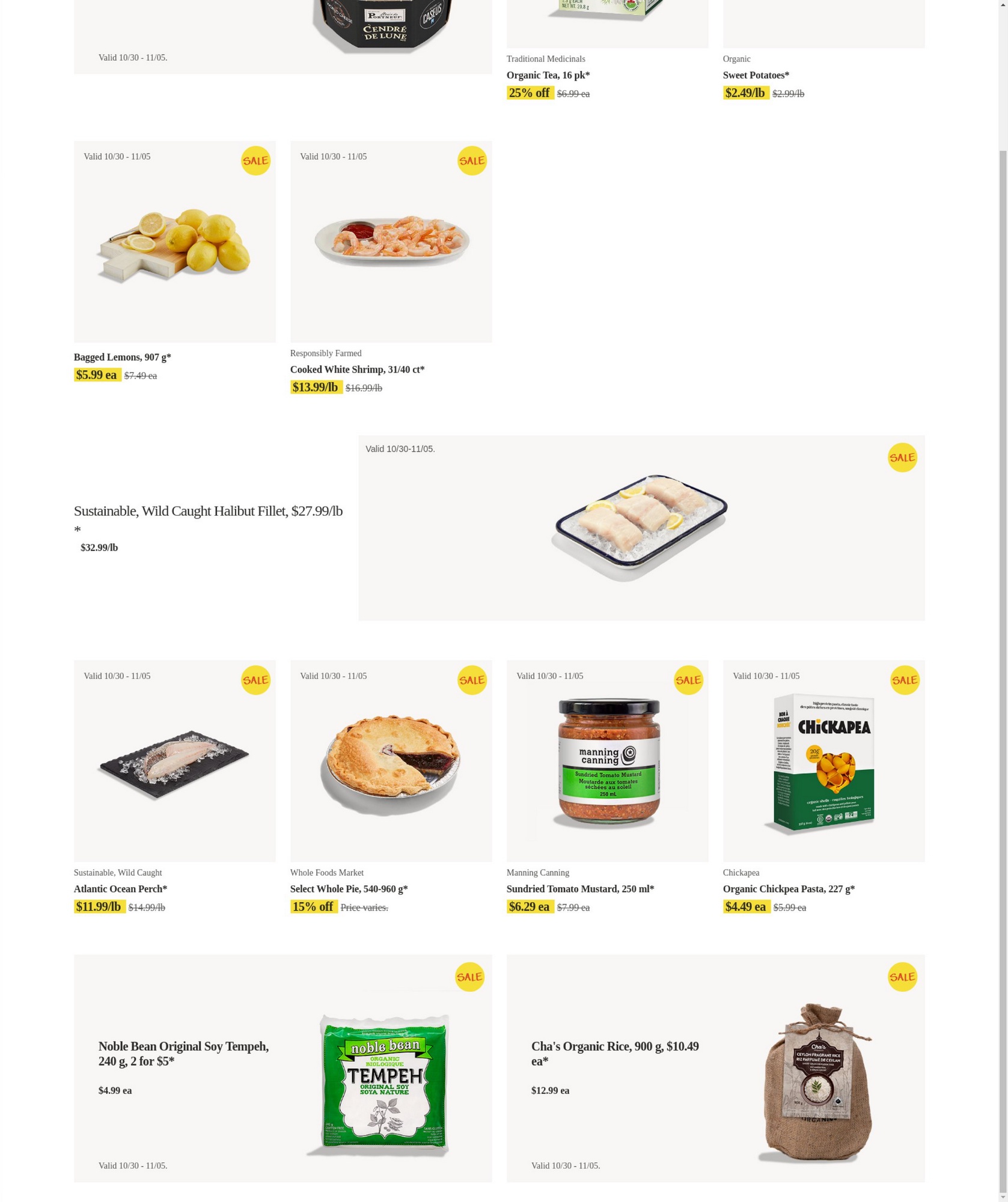View the Sundried Tomato Mustard product
1008x1202 pixels.
pyautogui.click(x=607, y=761)
